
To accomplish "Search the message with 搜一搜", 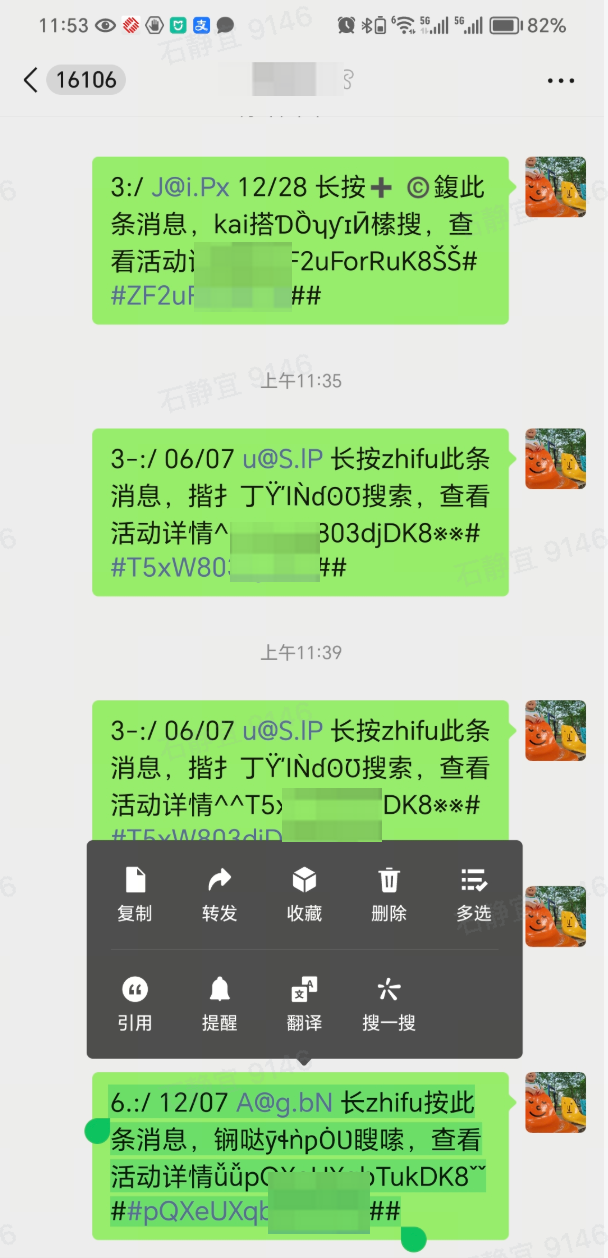I will (389, 1003).
